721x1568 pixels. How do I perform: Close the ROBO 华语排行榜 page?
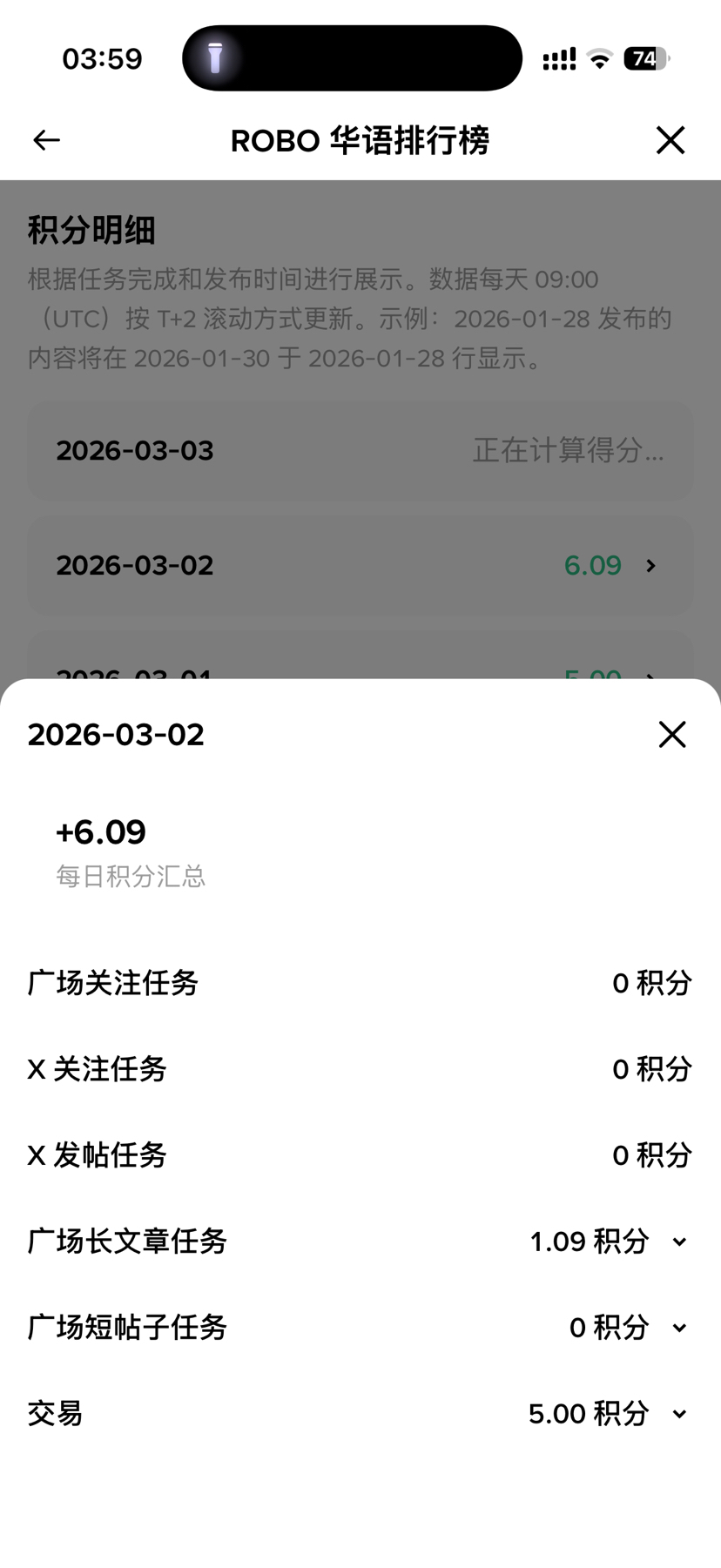click(670, 140)
